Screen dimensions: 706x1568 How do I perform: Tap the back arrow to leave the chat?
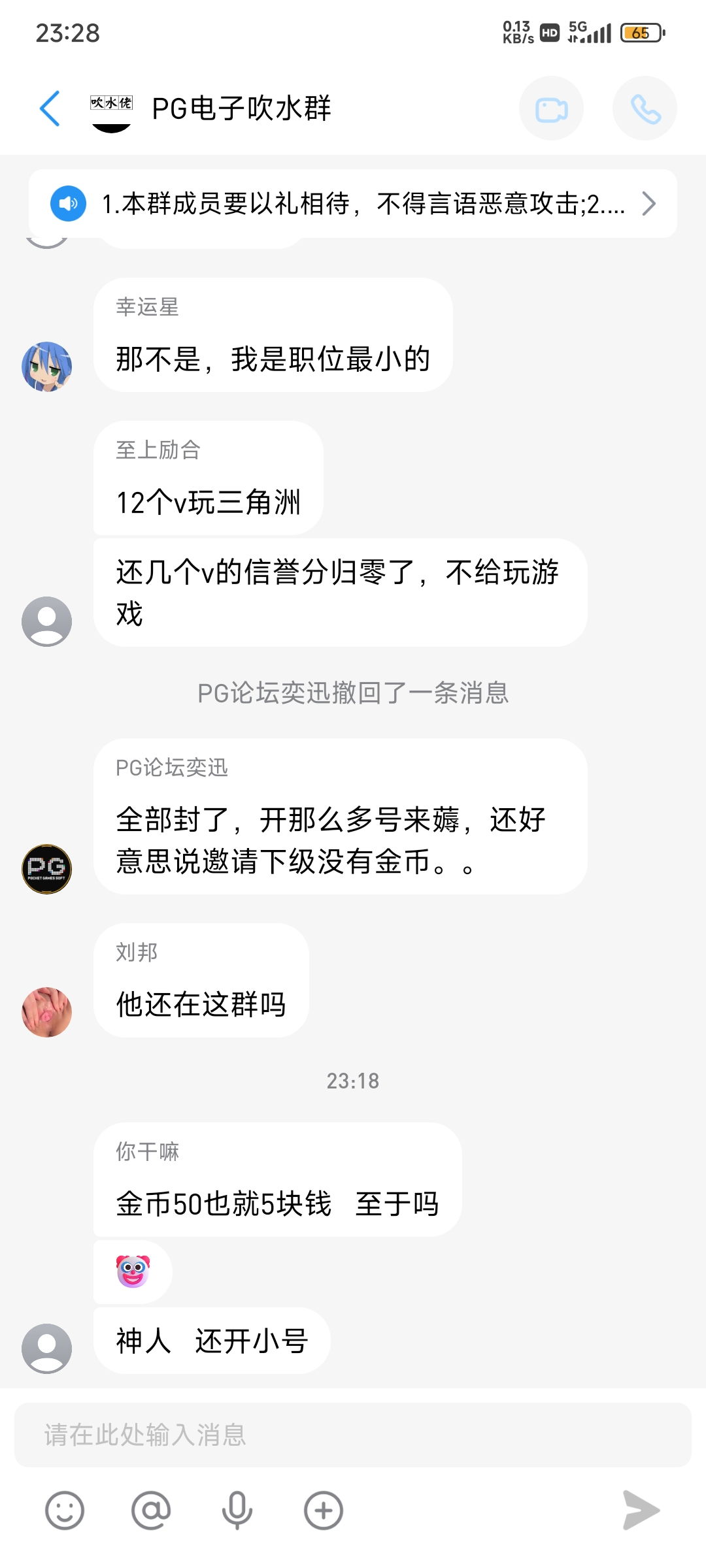pyautogui.click(x=49, y=109)
